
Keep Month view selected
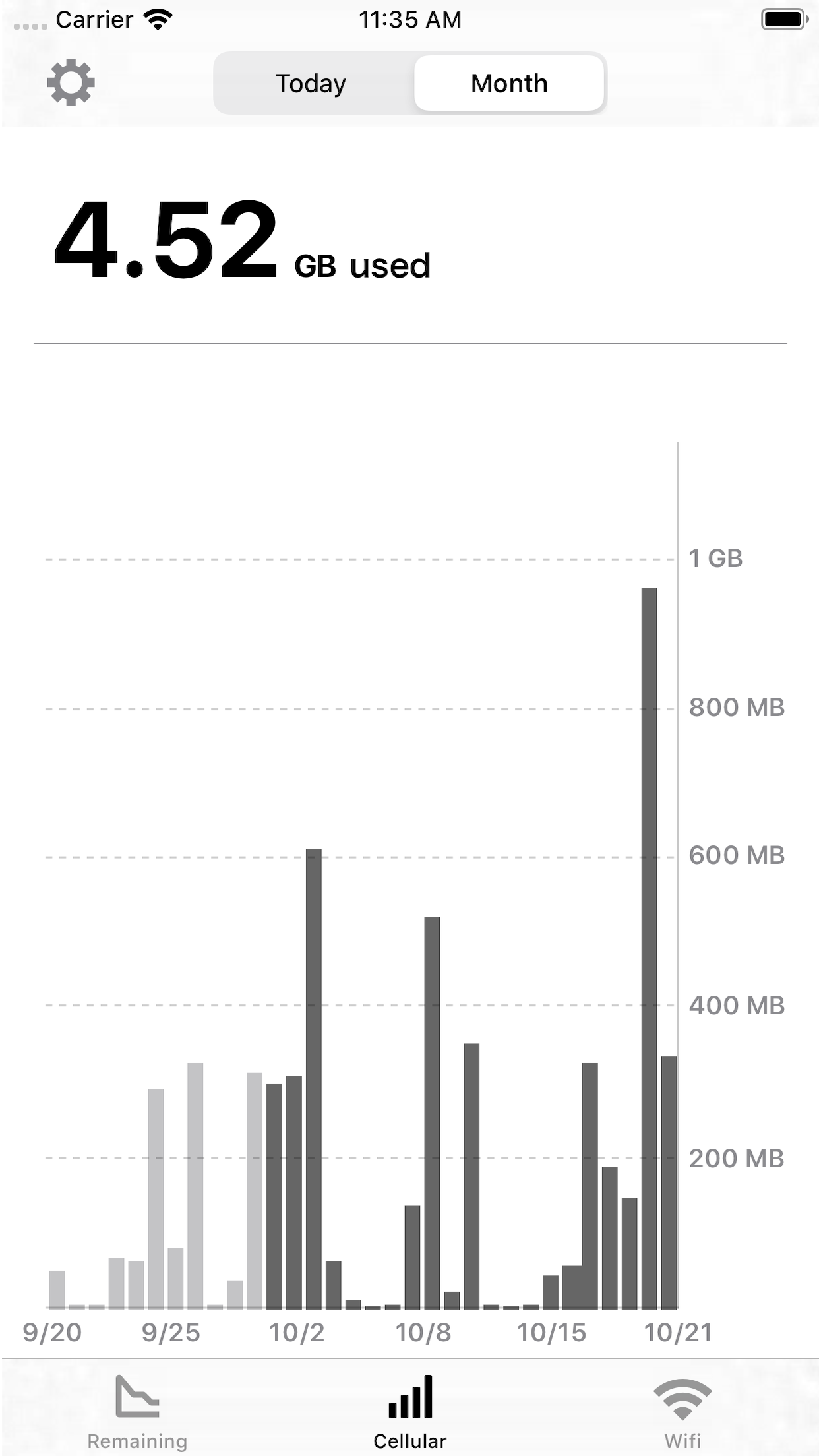tap(508, 83)
